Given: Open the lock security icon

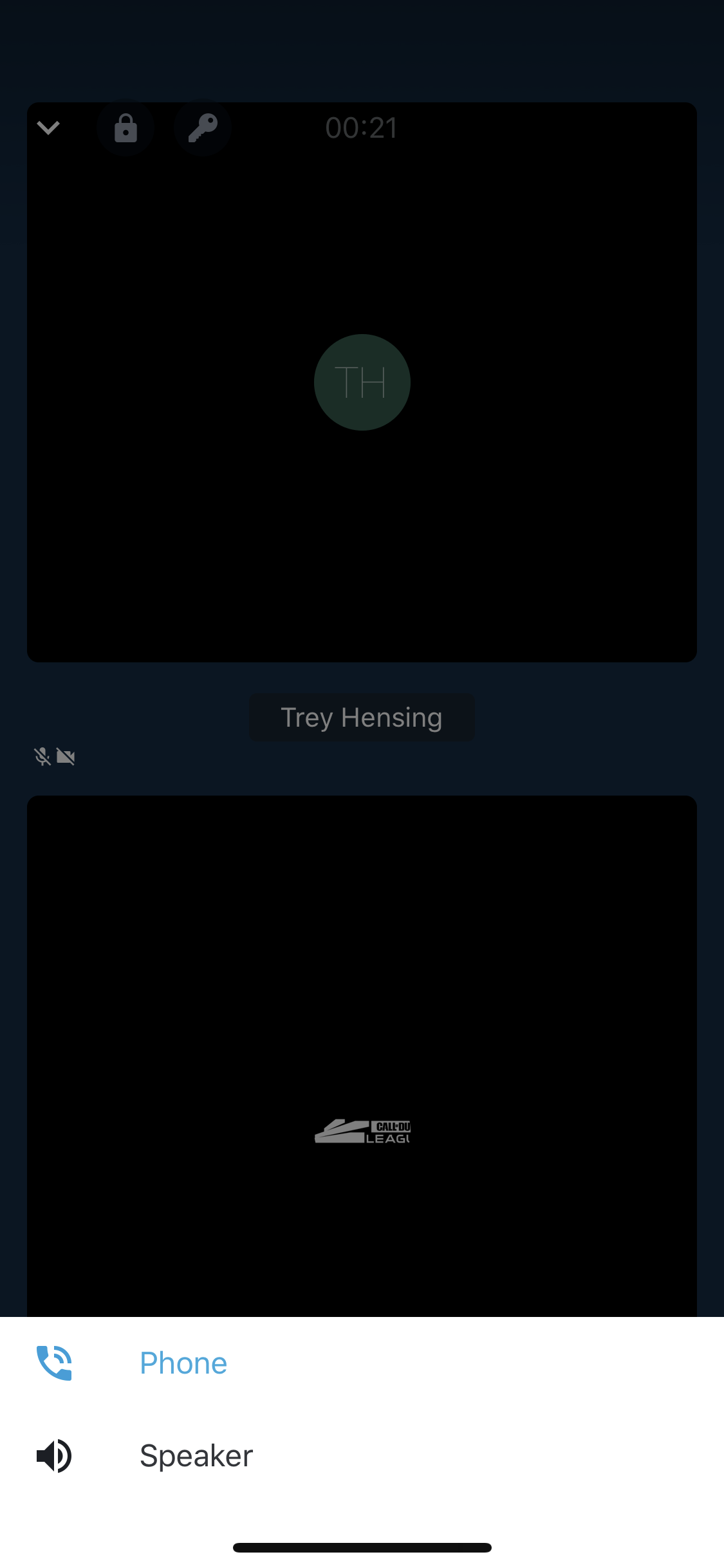Looking at the screenshot, I should pos(125,128).
